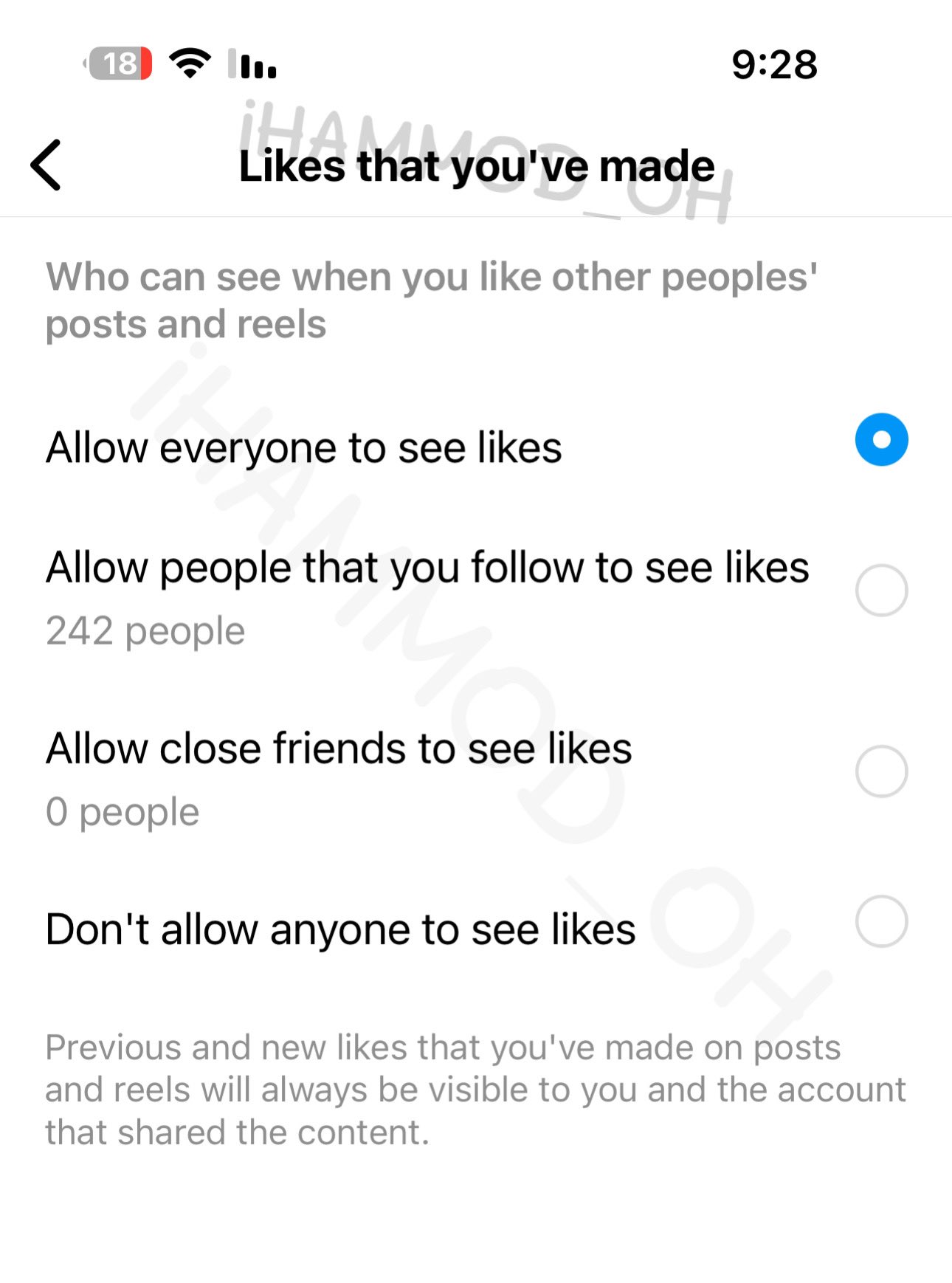Select Don't allow anyone to see likes
The image size is (952, 1283).
[x=880, y=921]
